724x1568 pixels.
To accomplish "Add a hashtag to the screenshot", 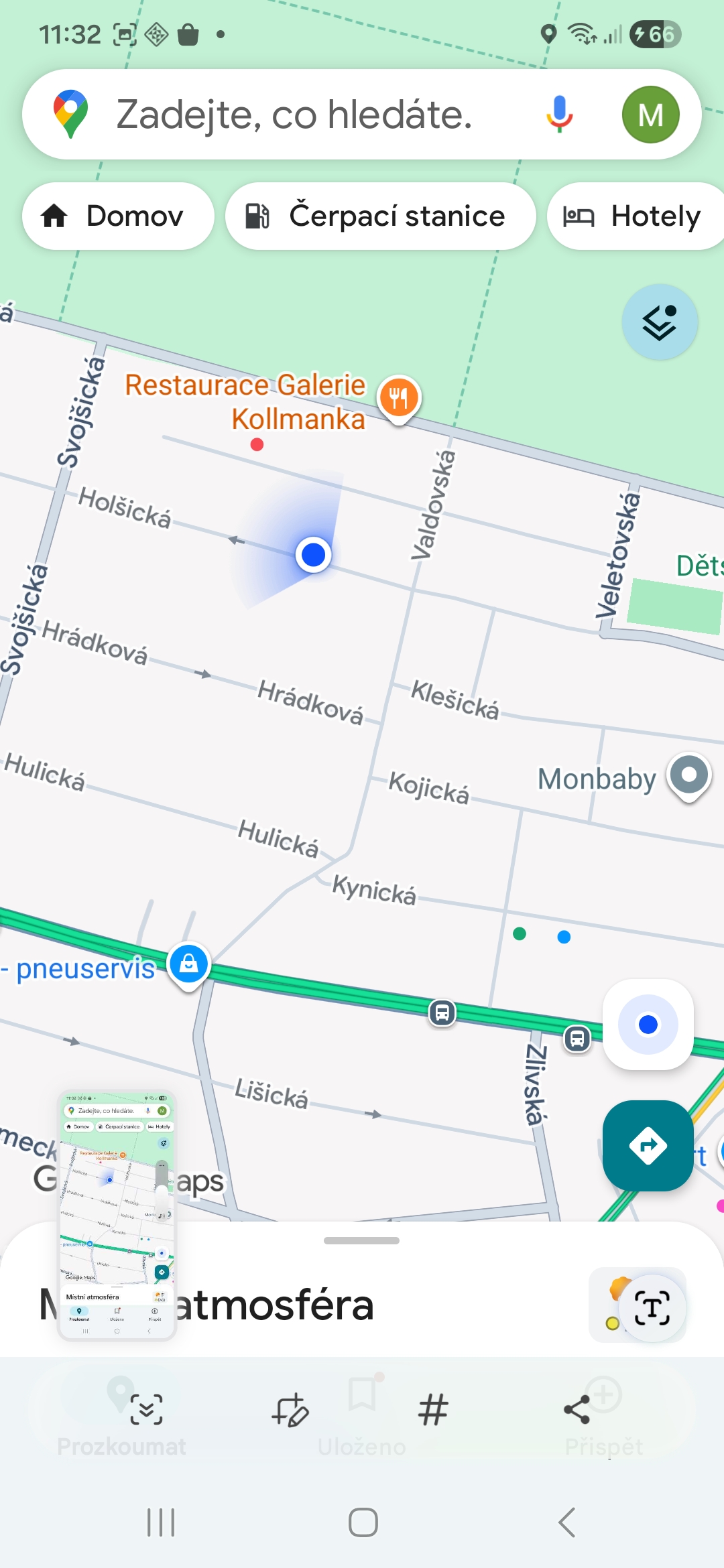I will pos(433,1409).
